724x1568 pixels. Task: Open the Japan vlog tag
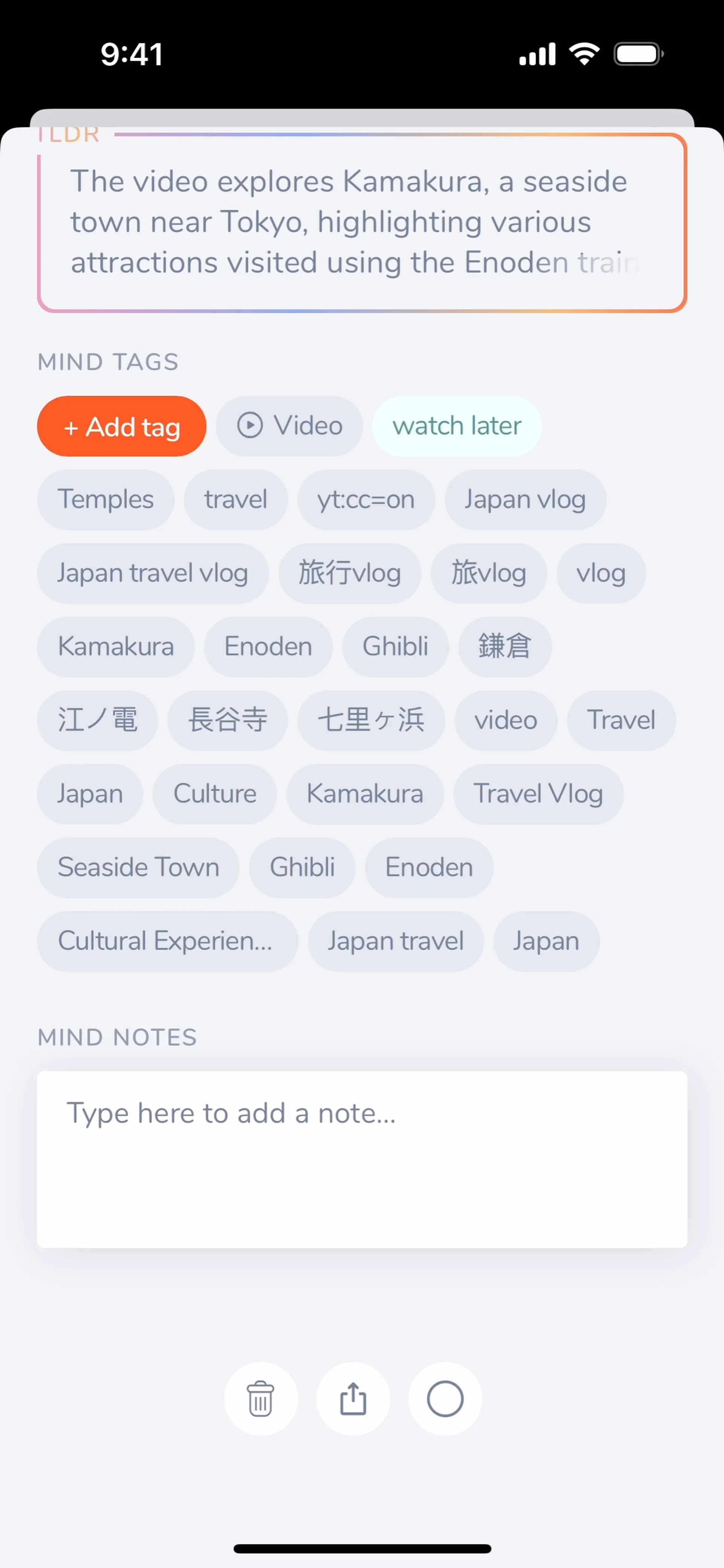point(526,500)
